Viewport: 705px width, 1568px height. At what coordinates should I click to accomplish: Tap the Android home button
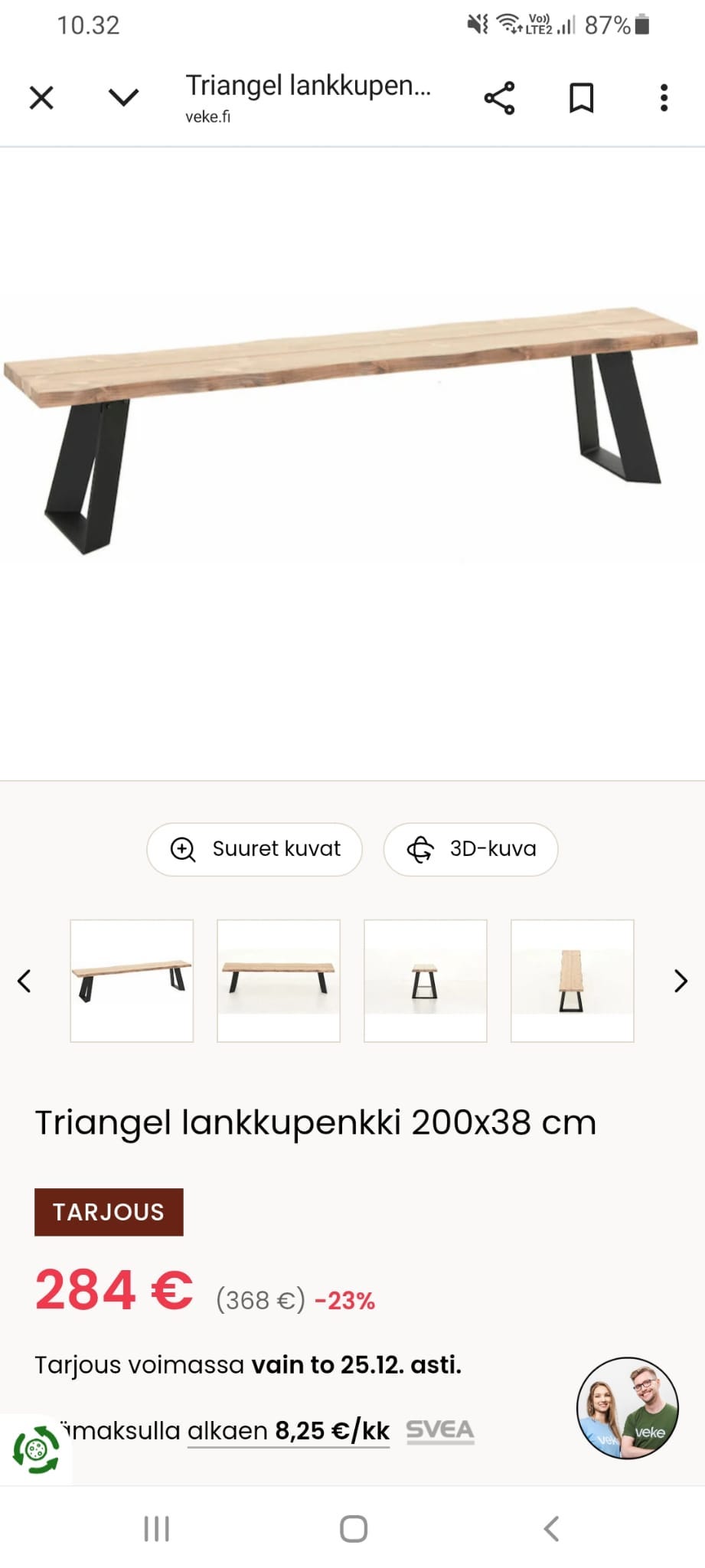tap(352, 1530)
